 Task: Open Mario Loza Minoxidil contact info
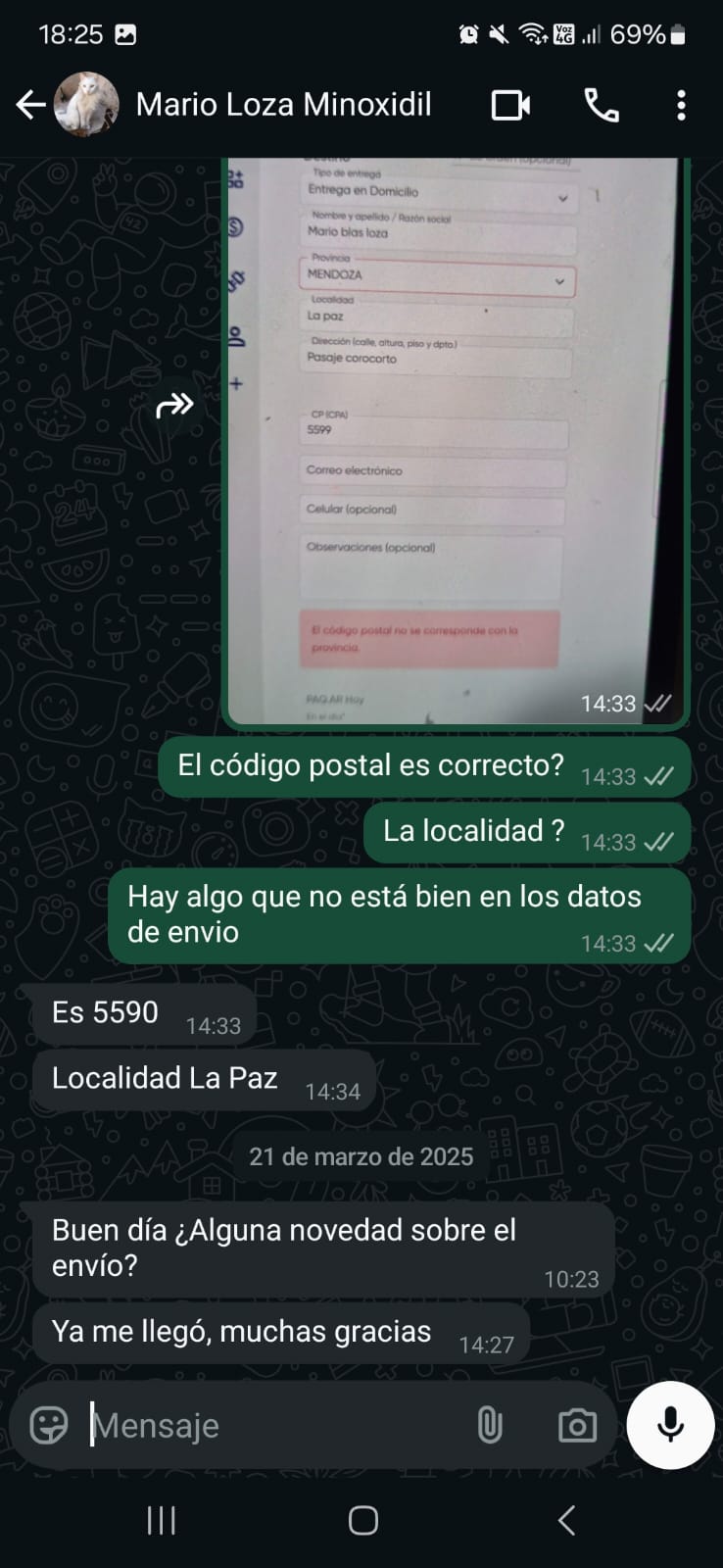282,105
